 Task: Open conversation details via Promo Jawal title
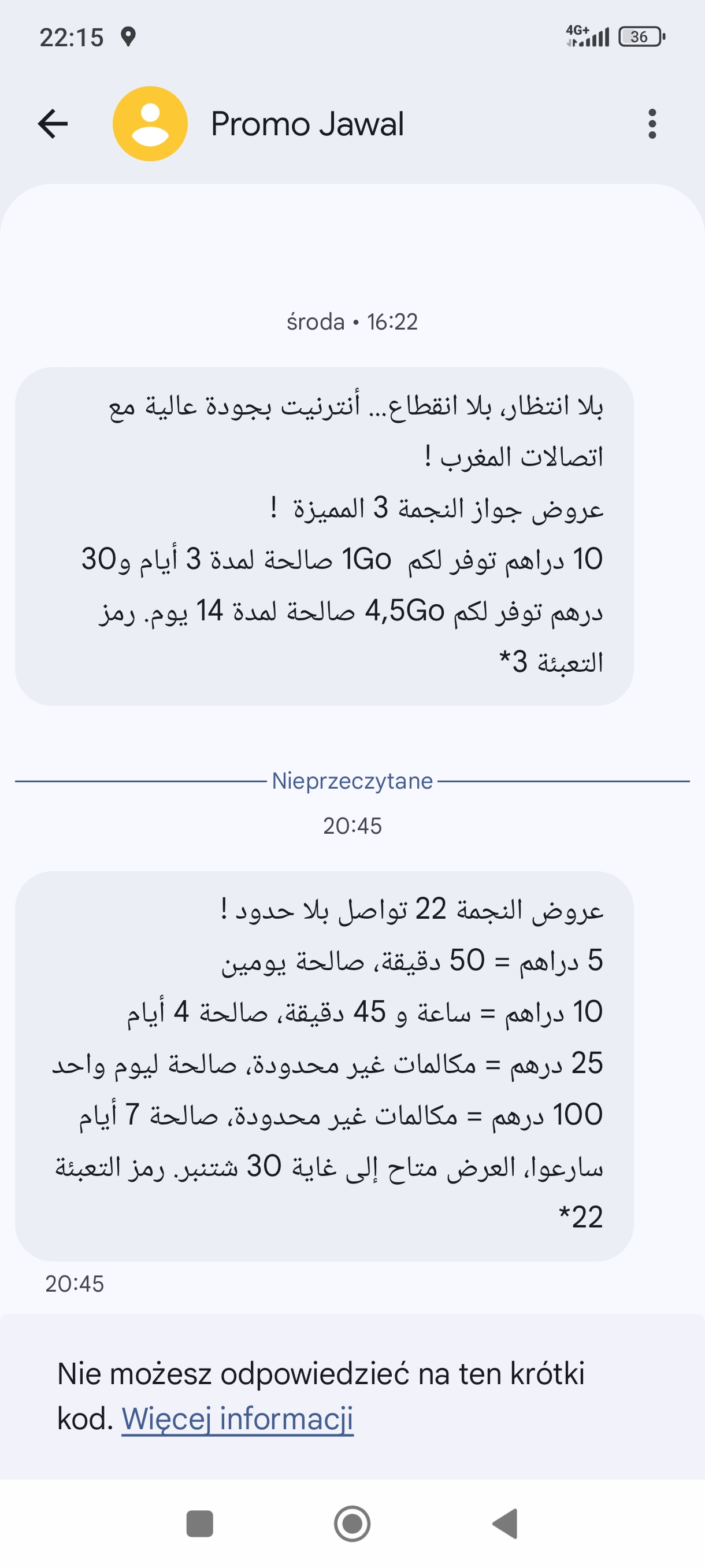point(307,124)
